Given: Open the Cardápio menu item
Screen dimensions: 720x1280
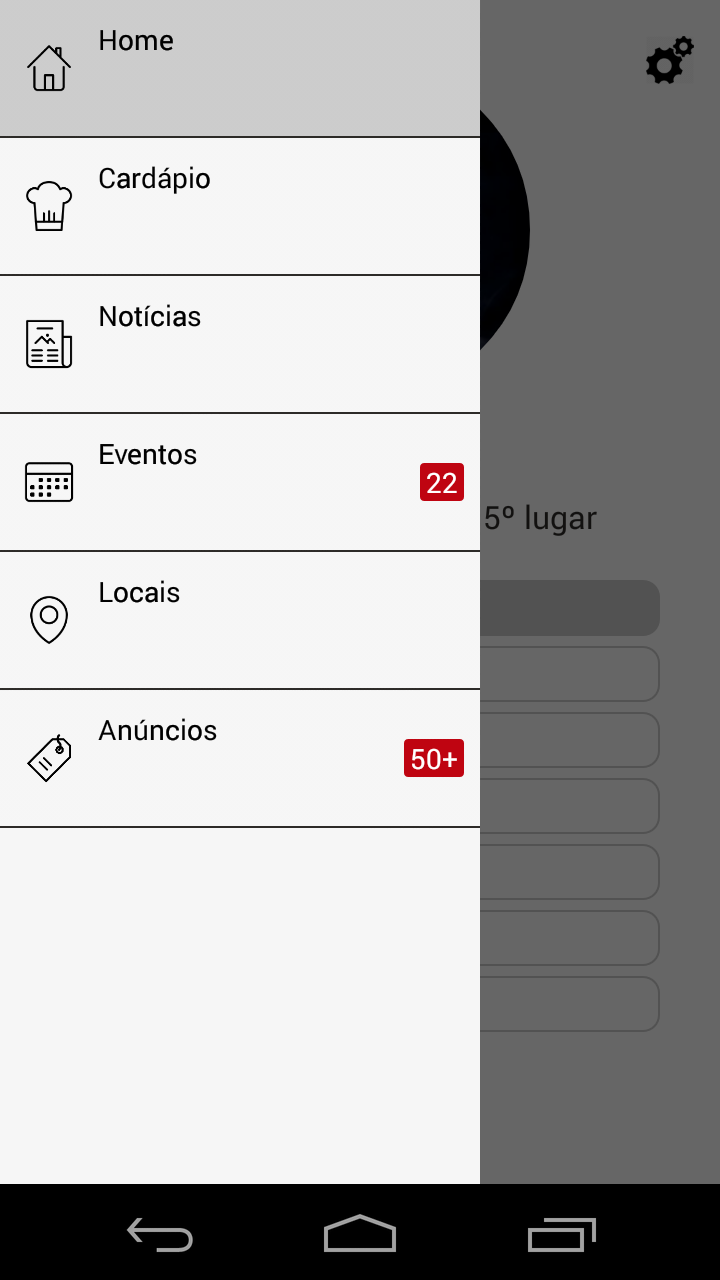Looking at the screenshot, I should tap(240, 206).
